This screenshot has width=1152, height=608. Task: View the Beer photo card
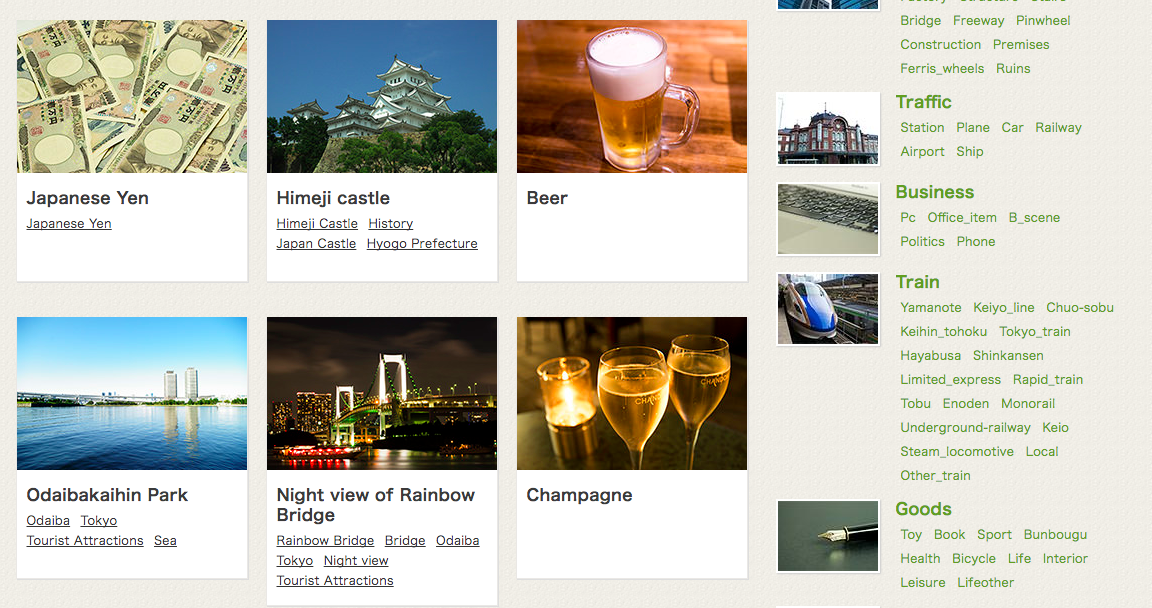[x=631, y=97]
